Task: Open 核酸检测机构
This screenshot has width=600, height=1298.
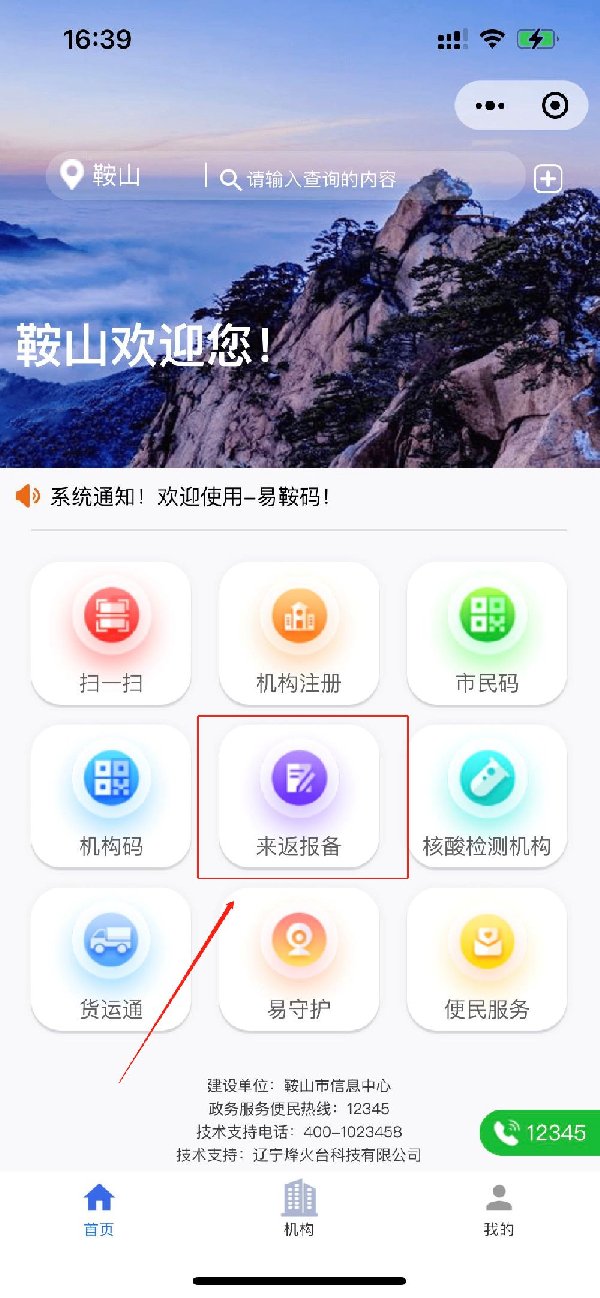Action: point(487,795)
